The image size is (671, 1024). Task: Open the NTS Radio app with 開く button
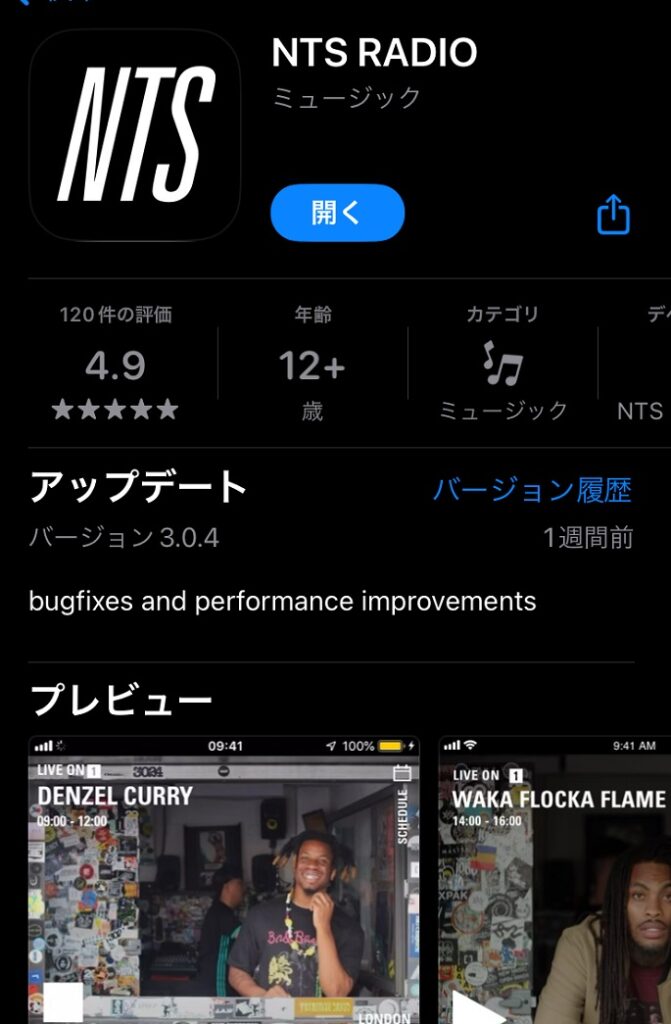click(337, 213)
